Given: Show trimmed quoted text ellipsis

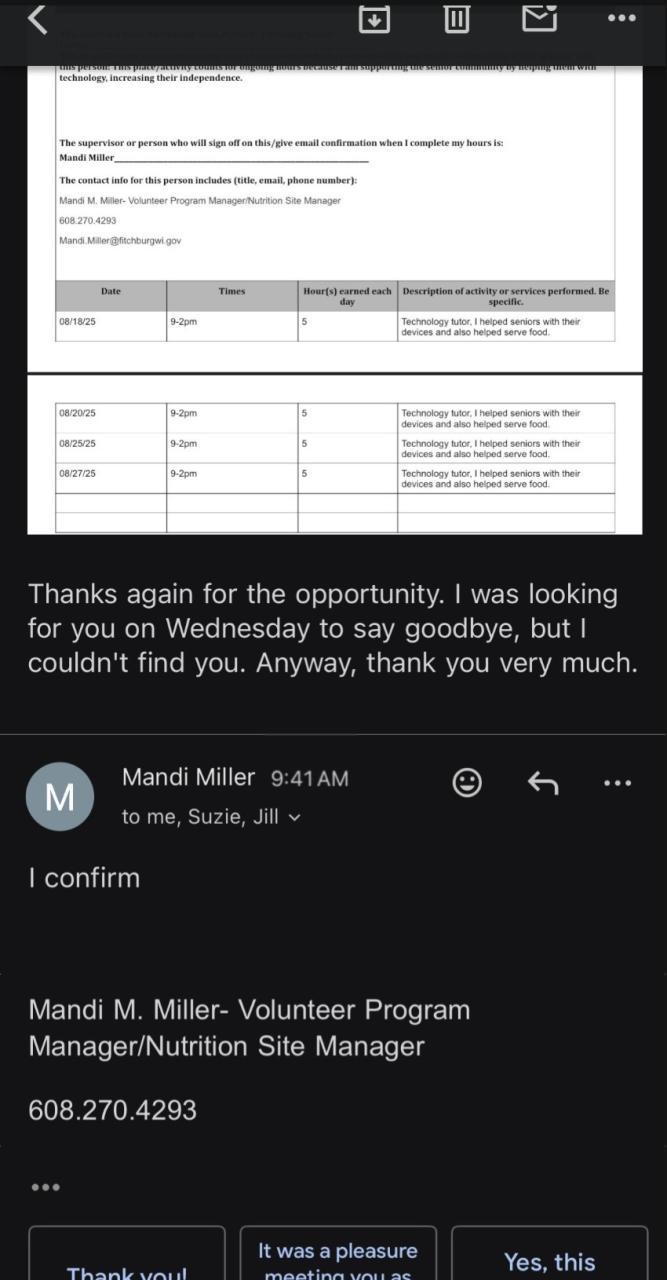Looking at the screenshot, I should tap(45, 1187).
